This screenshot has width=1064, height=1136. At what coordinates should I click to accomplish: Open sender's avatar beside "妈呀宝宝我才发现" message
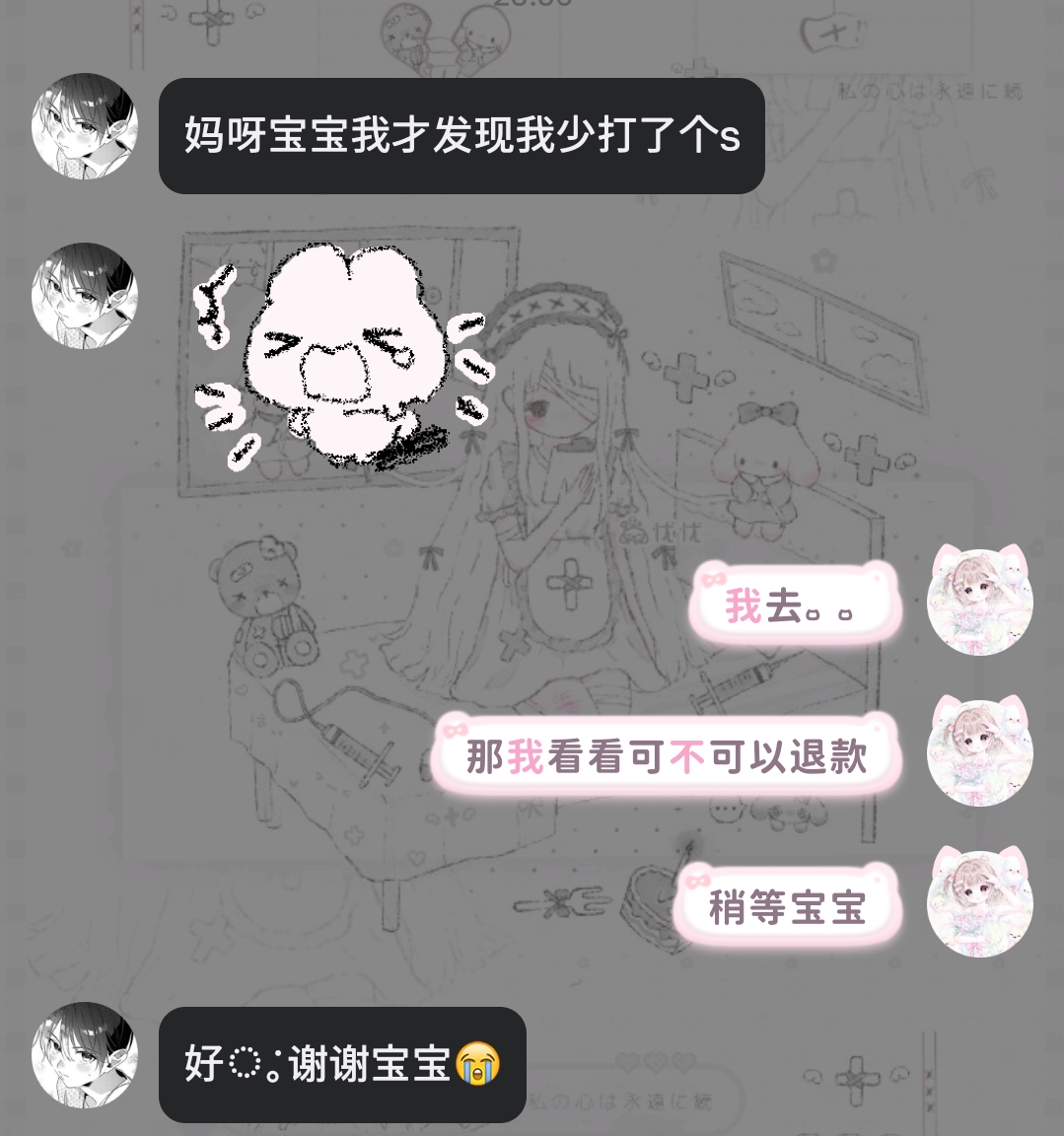pos(85,126)
